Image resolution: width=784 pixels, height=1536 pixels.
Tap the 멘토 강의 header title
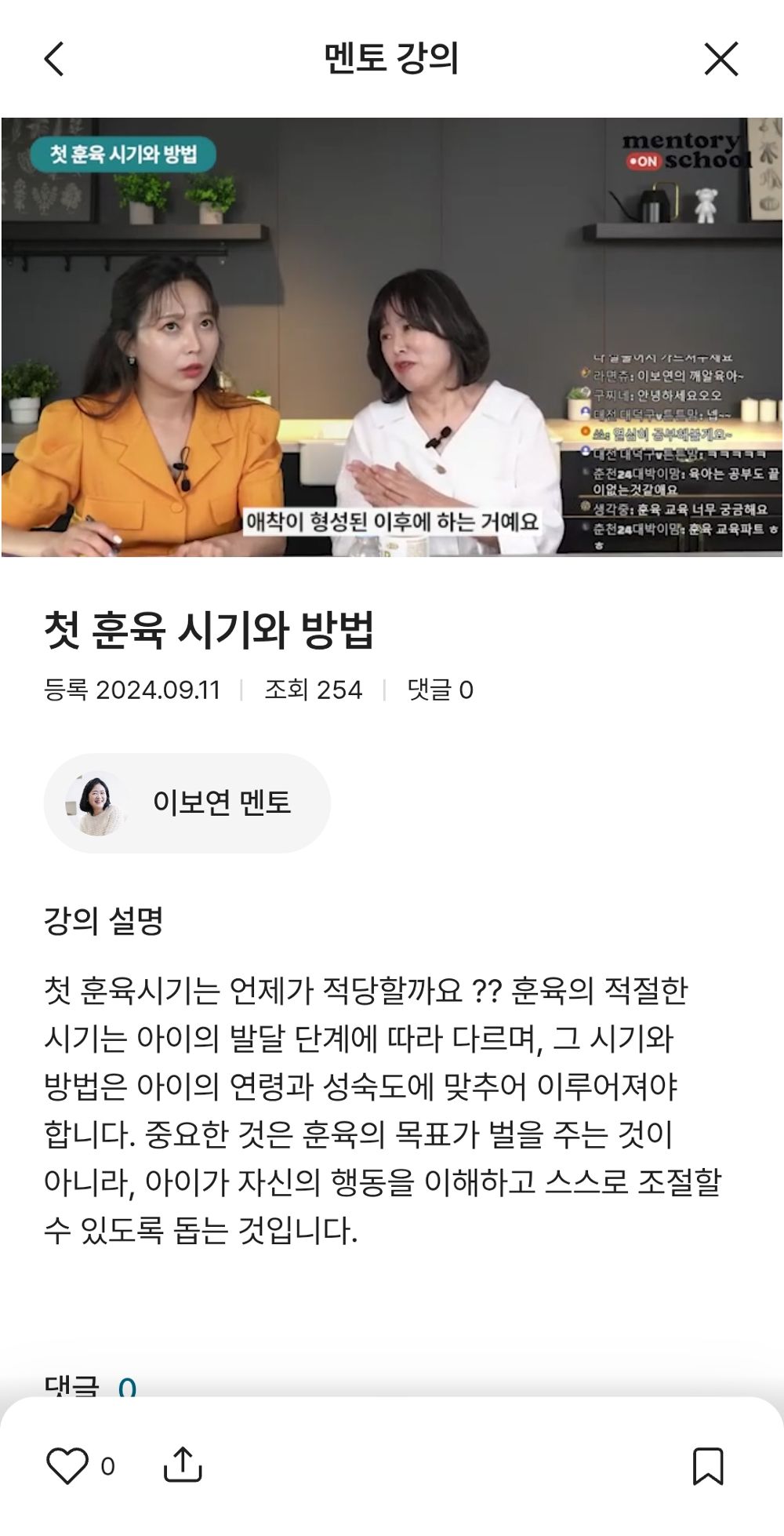click(391, 55)
